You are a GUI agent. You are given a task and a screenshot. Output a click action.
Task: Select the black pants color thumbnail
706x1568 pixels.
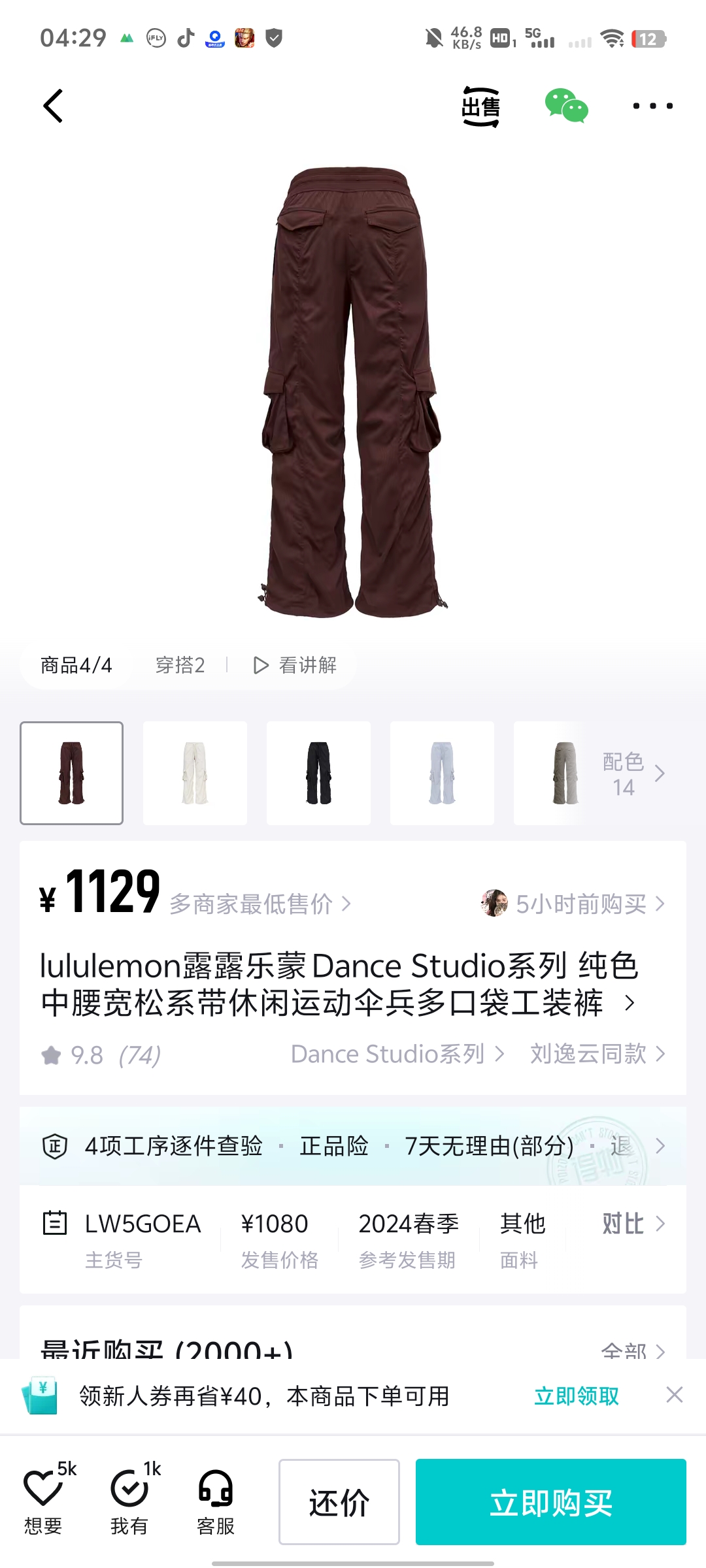[x=318, y=773]
